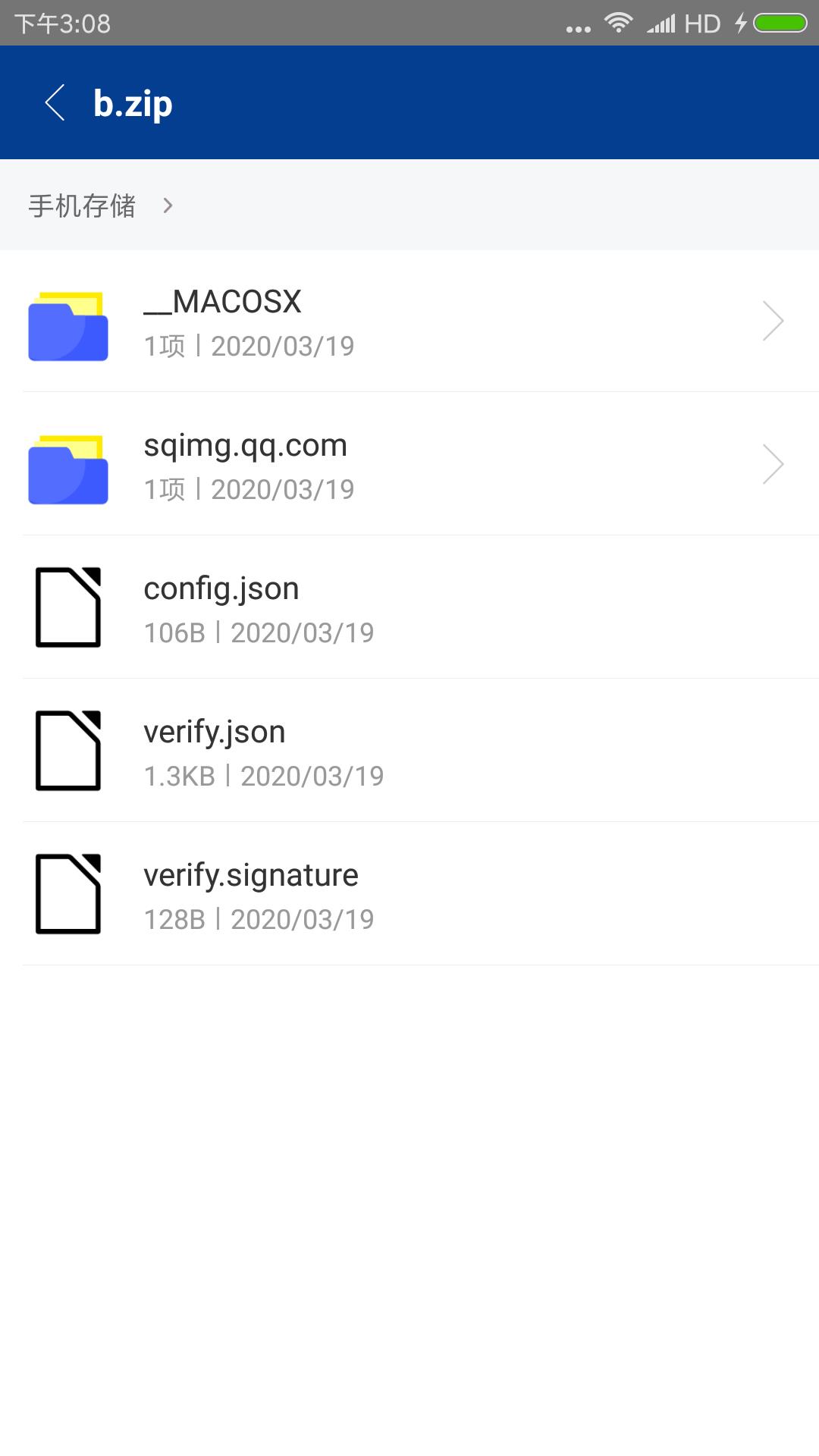Expand the sqimg.qq.com folder via its chevron
This screenshot has width=819, height=1456.
(x=773, y=464)
